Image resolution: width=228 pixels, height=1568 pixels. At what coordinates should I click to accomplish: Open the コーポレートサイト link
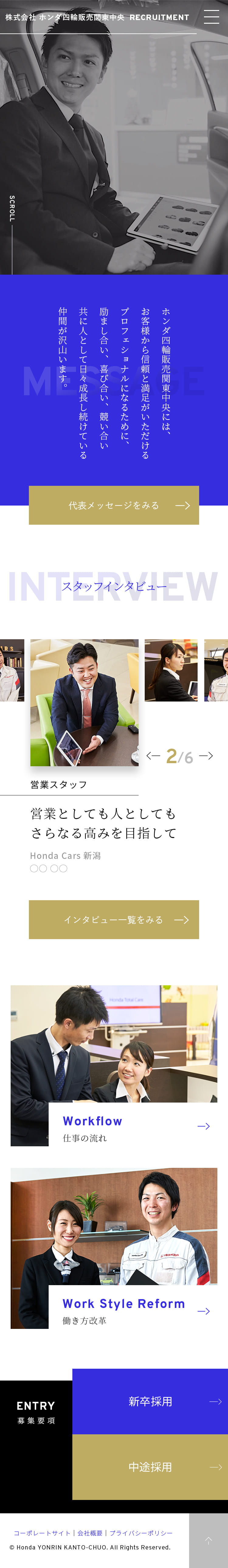pyautogui.click(x=42, y=1533)
